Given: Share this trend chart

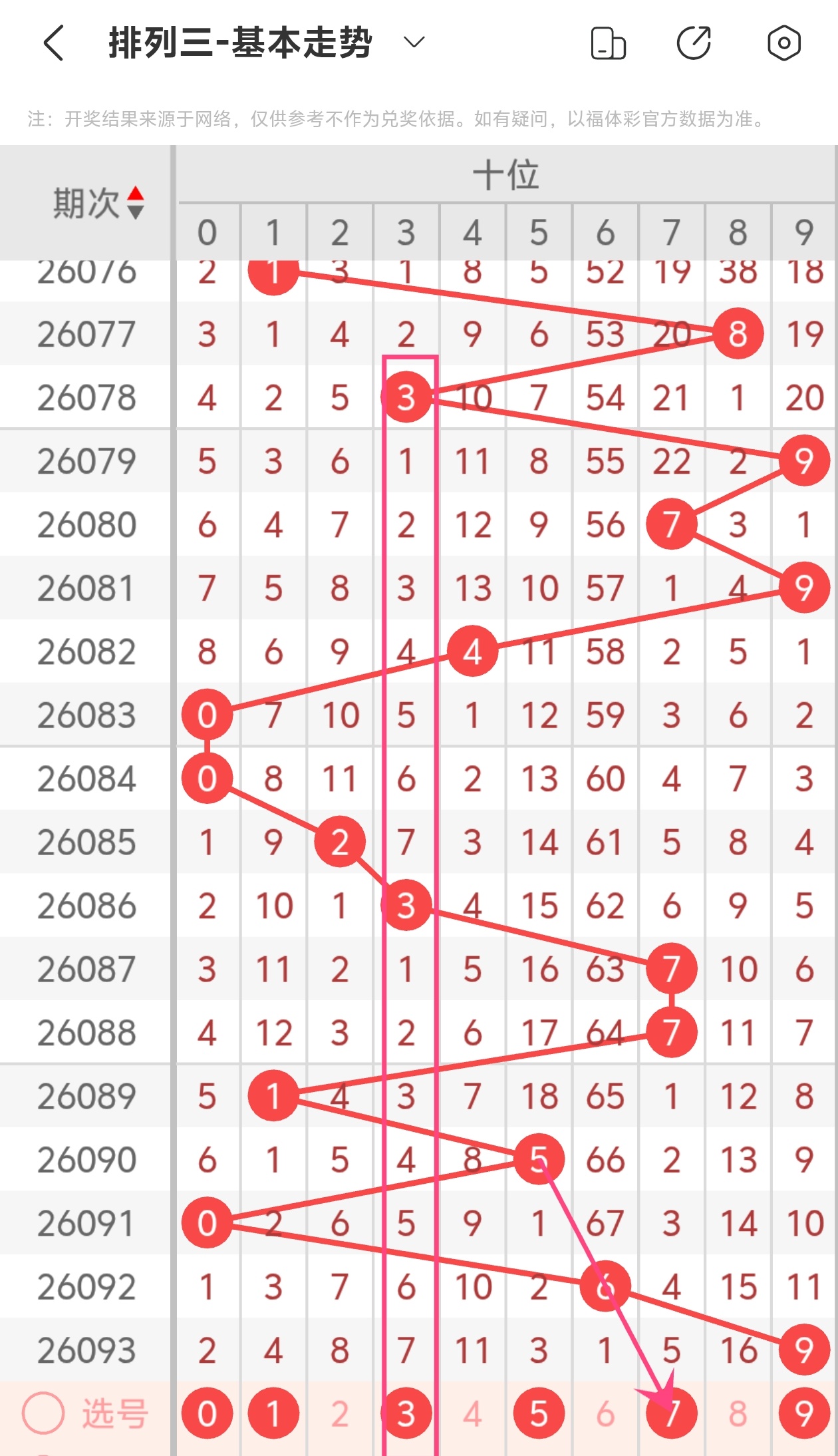Looking at the screenshot, I should coord(694,43).
